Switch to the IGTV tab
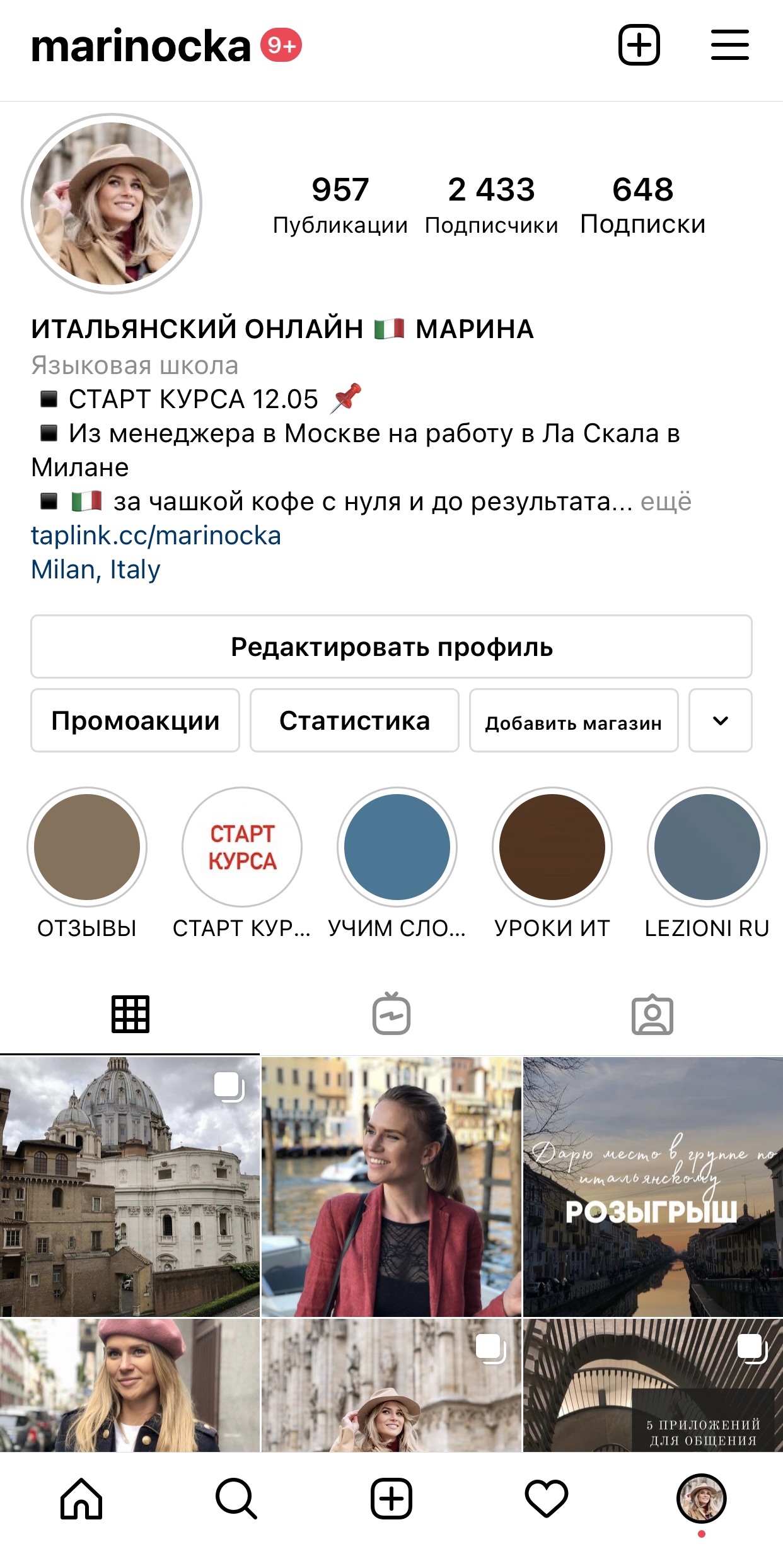Image resolution: width=783 pixels, height=1568 pixels. 391,1014
